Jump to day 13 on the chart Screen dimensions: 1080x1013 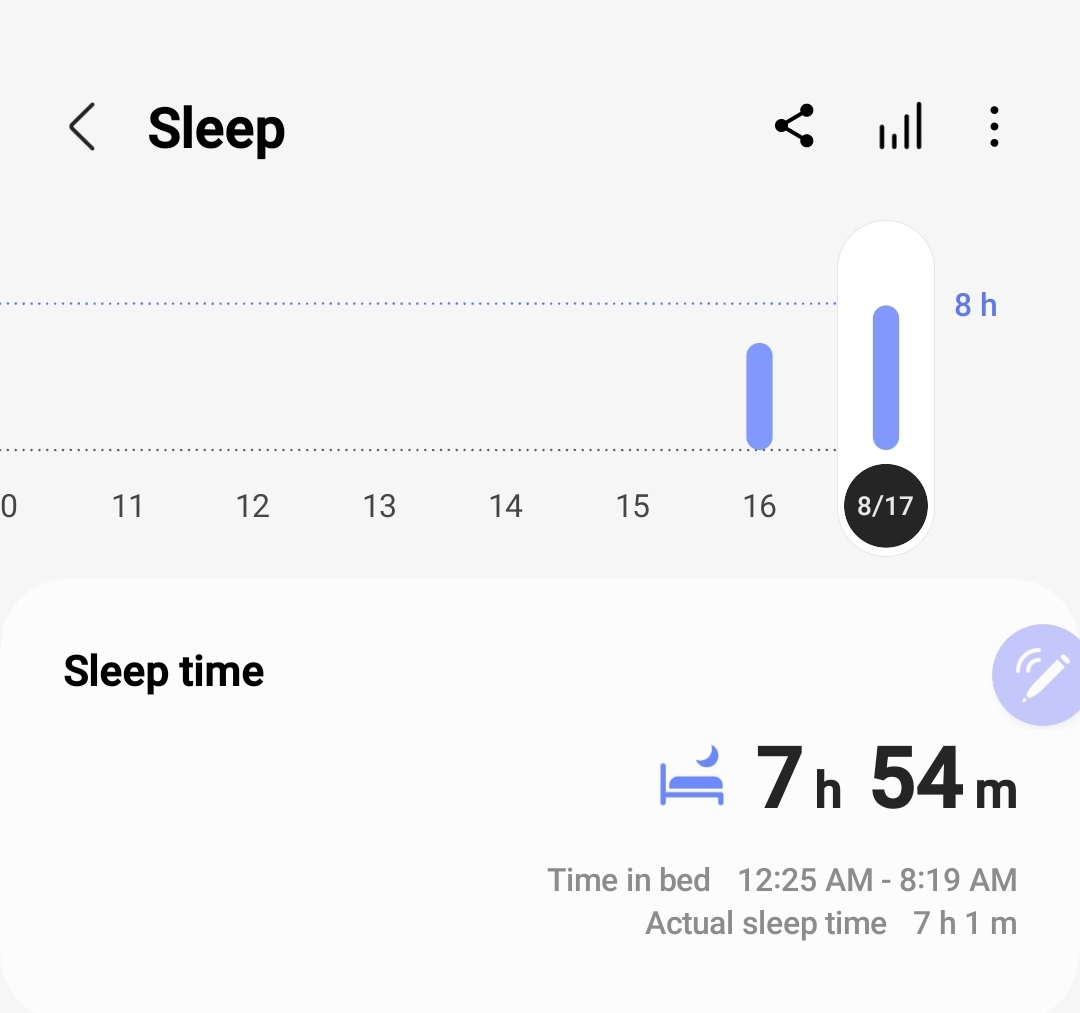coord(380,507)
